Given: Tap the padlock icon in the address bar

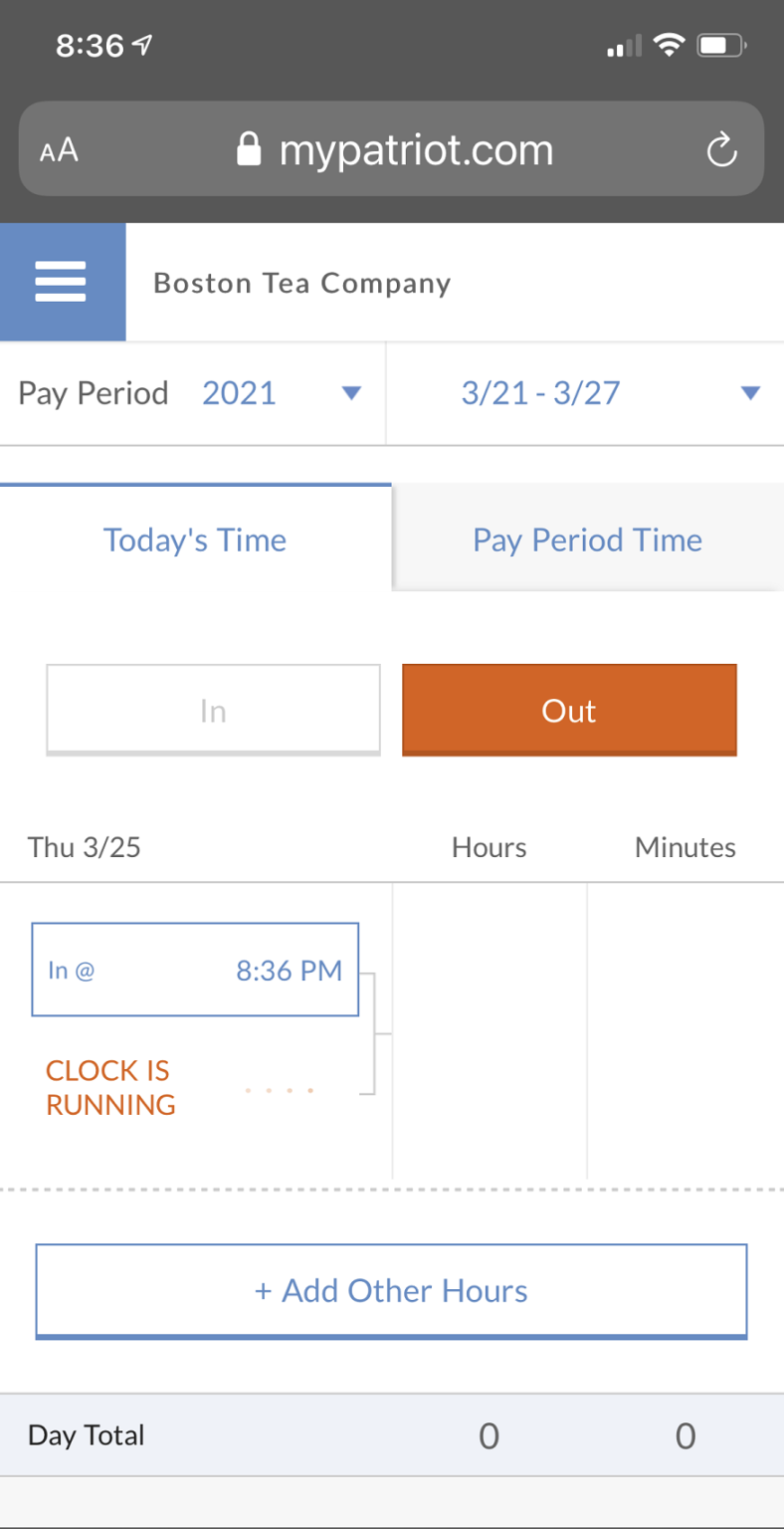Looking at the screenshot, I should pos(251,147).
